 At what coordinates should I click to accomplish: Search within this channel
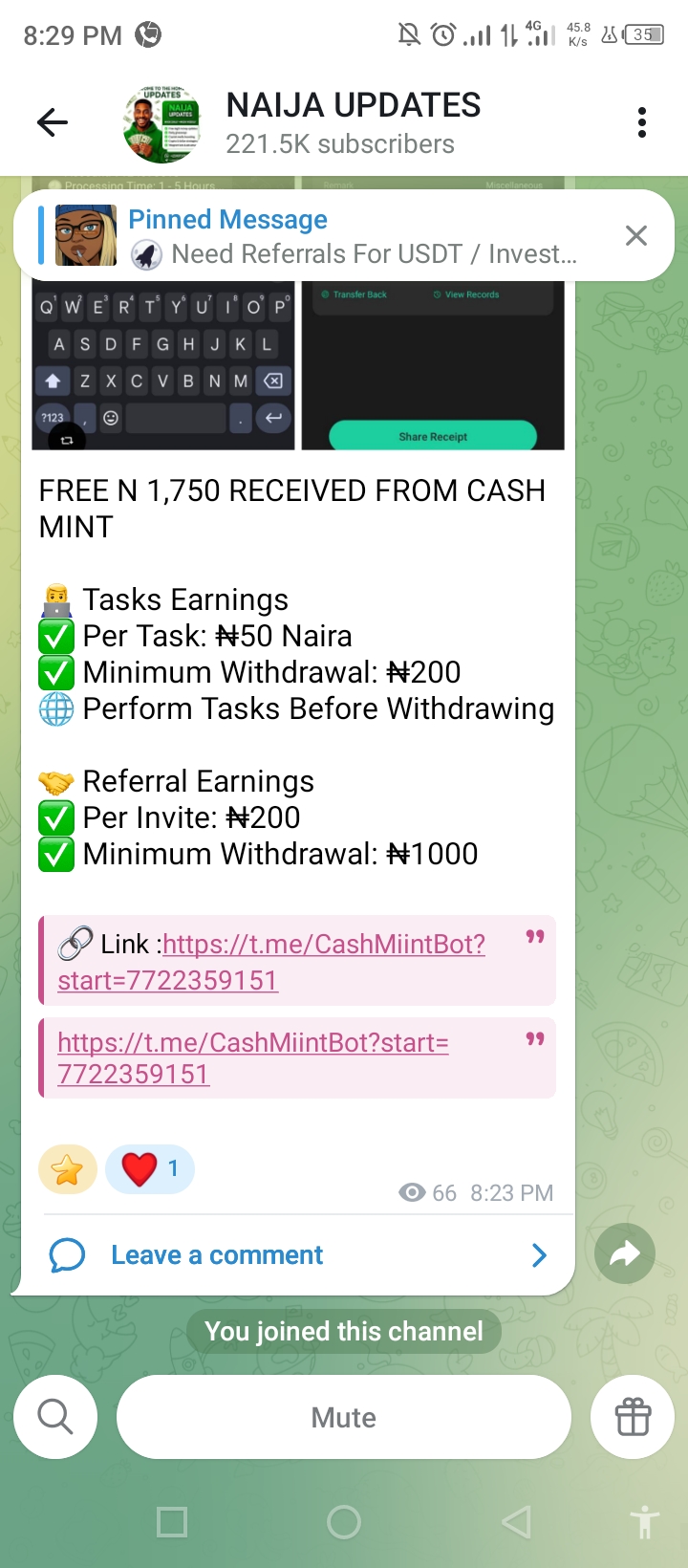click(x=55, y=1417)
